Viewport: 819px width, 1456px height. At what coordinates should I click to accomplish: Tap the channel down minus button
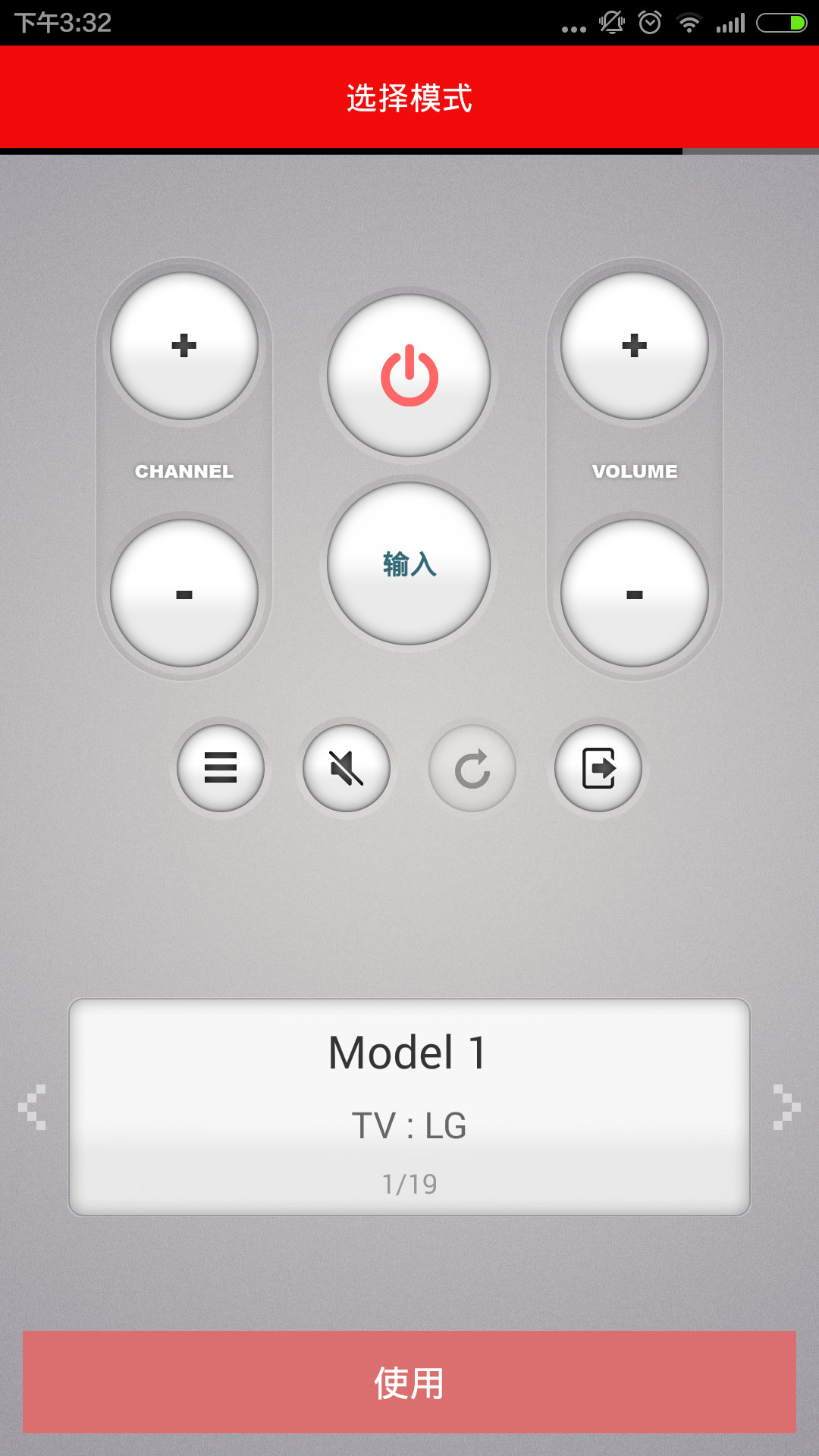click(184, 594)
